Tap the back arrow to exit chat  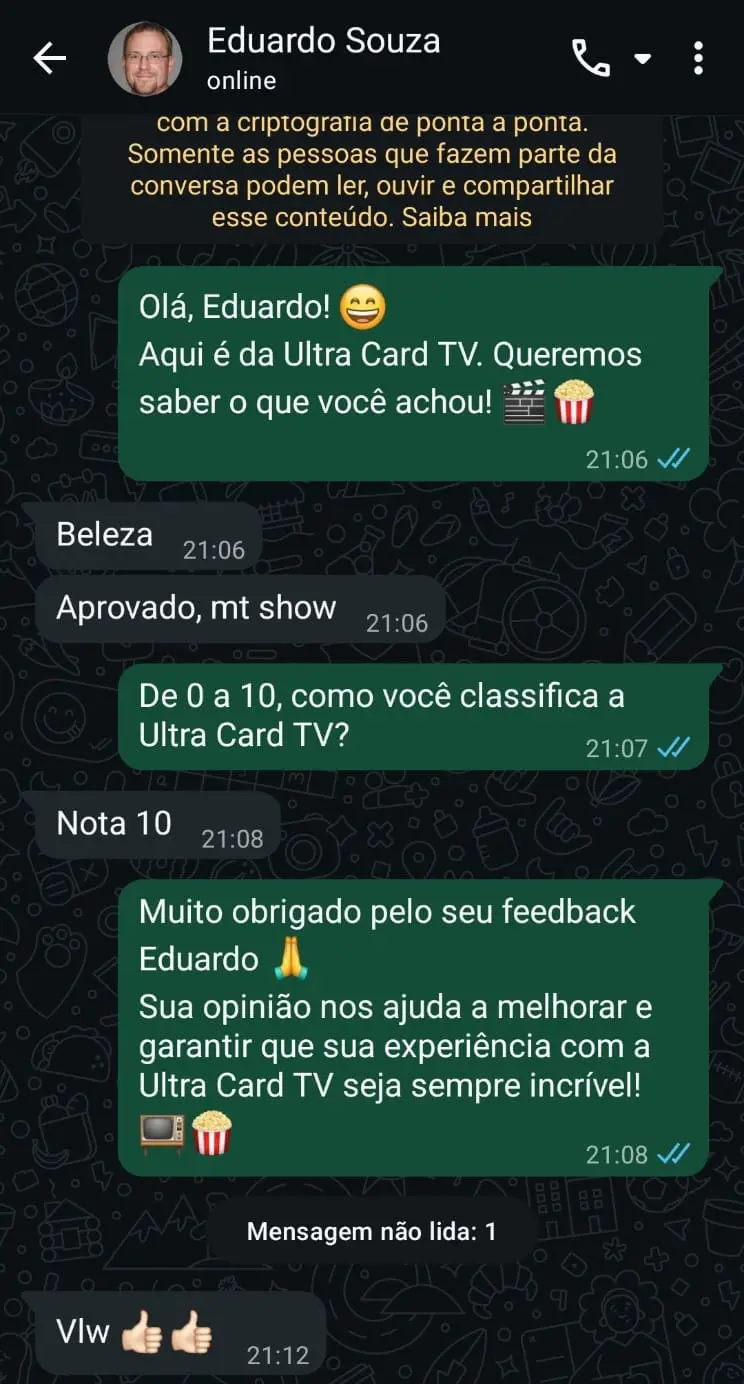48,57
